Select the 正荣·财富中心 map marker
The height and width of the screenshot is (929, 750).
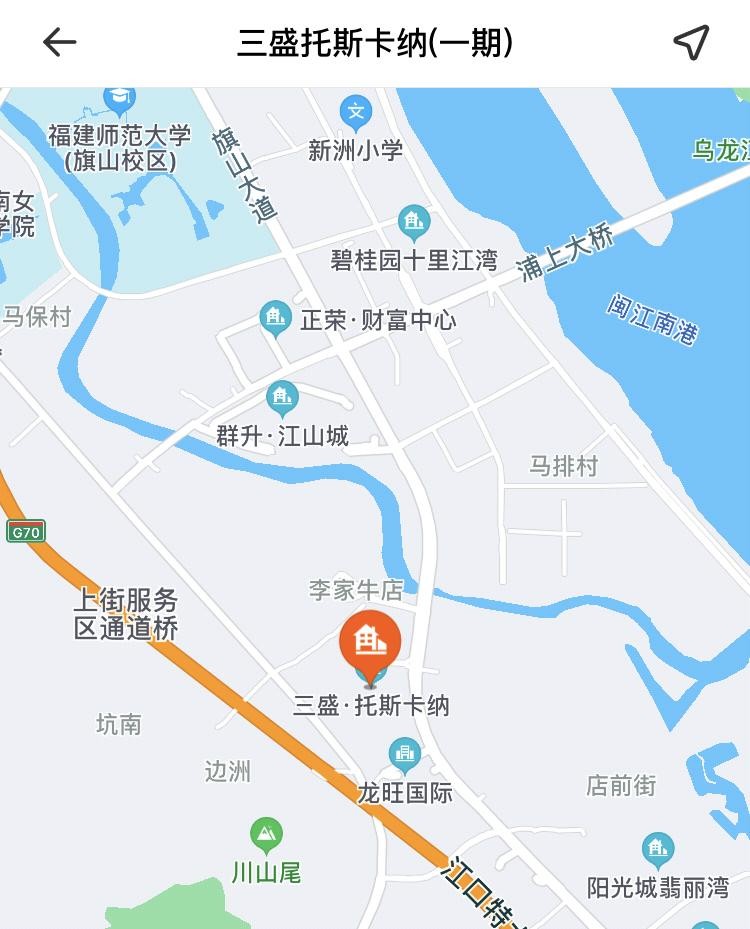pyautogui.click(x=275, y=319)
